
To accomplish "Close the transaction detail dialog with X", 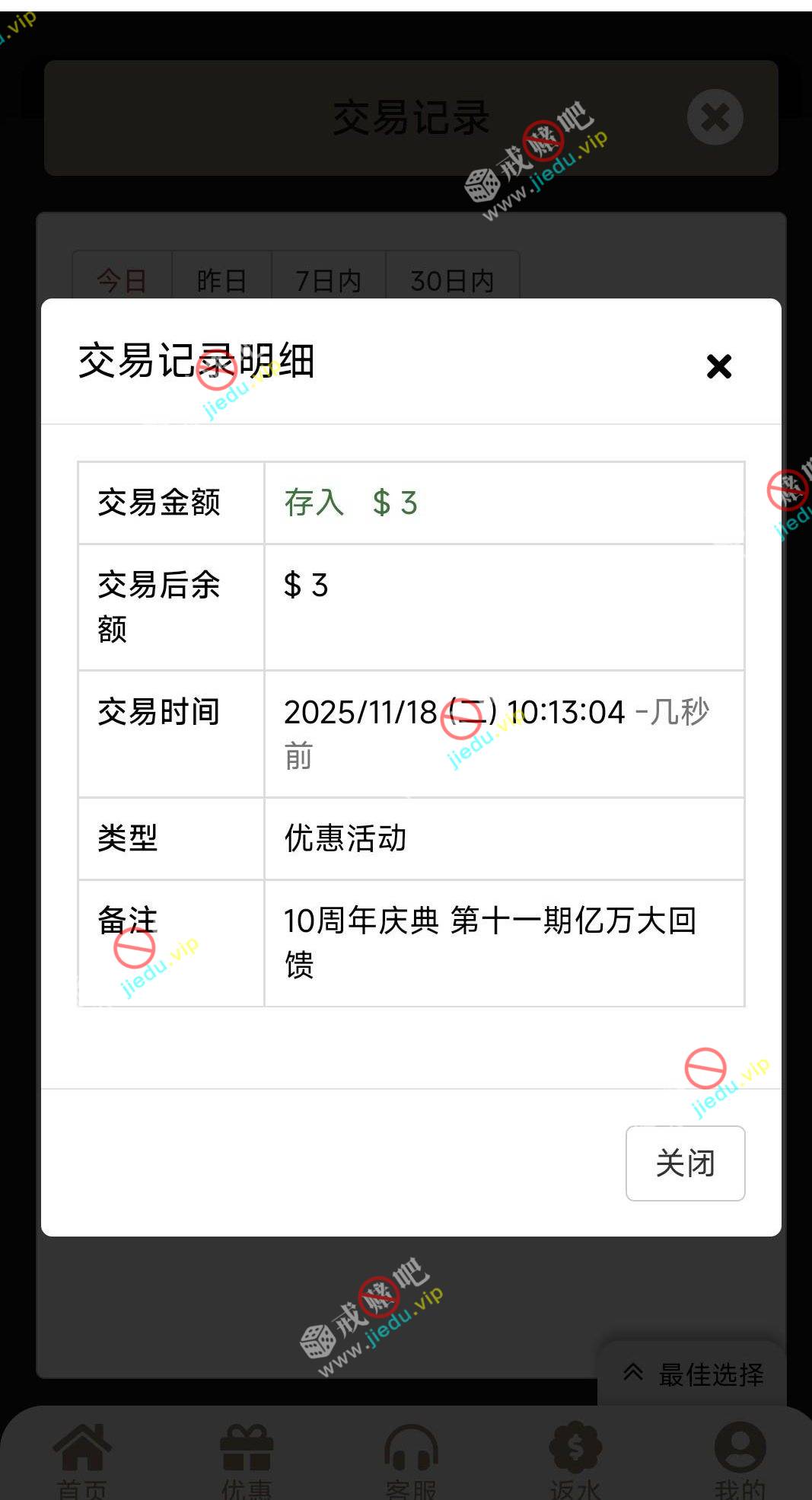I will coord(718,366).
